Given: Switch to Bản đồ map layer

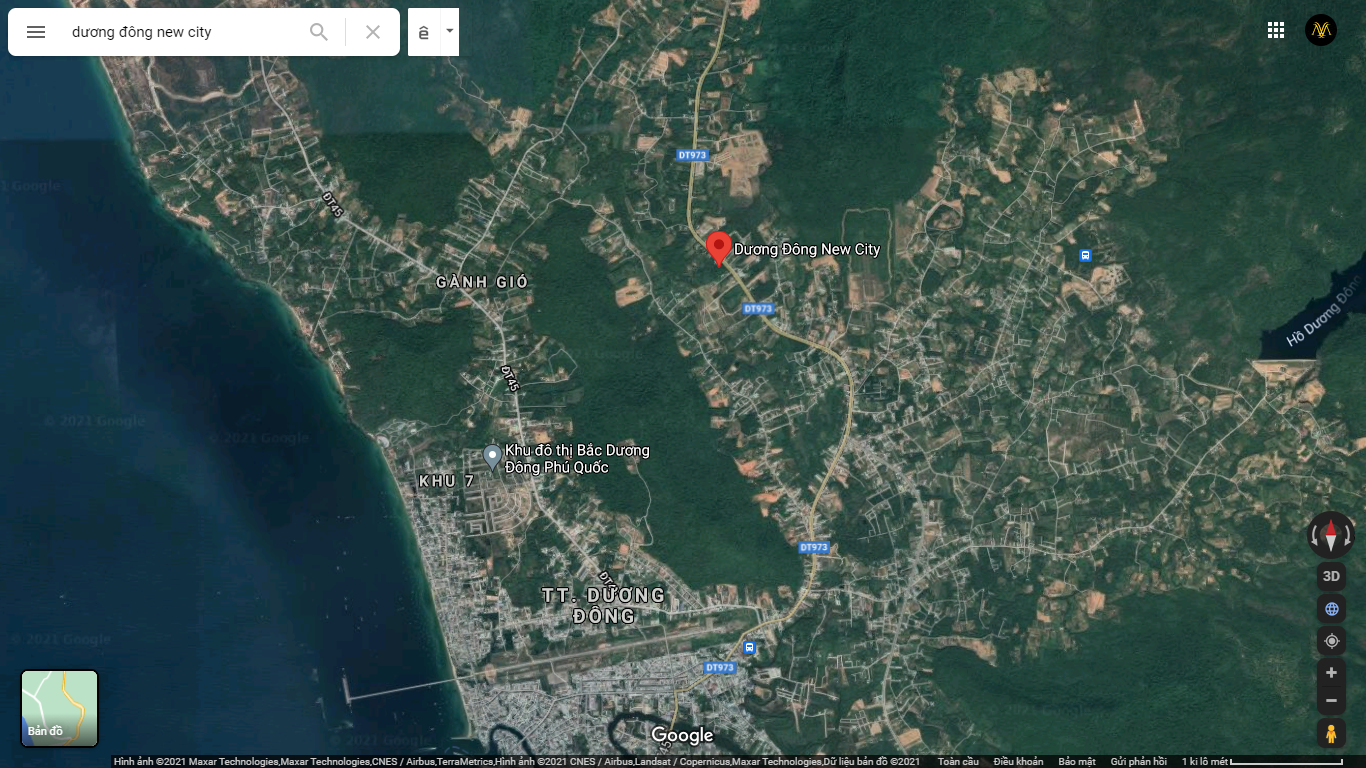Looking at the screenshot, I should [x=60, y=708].
